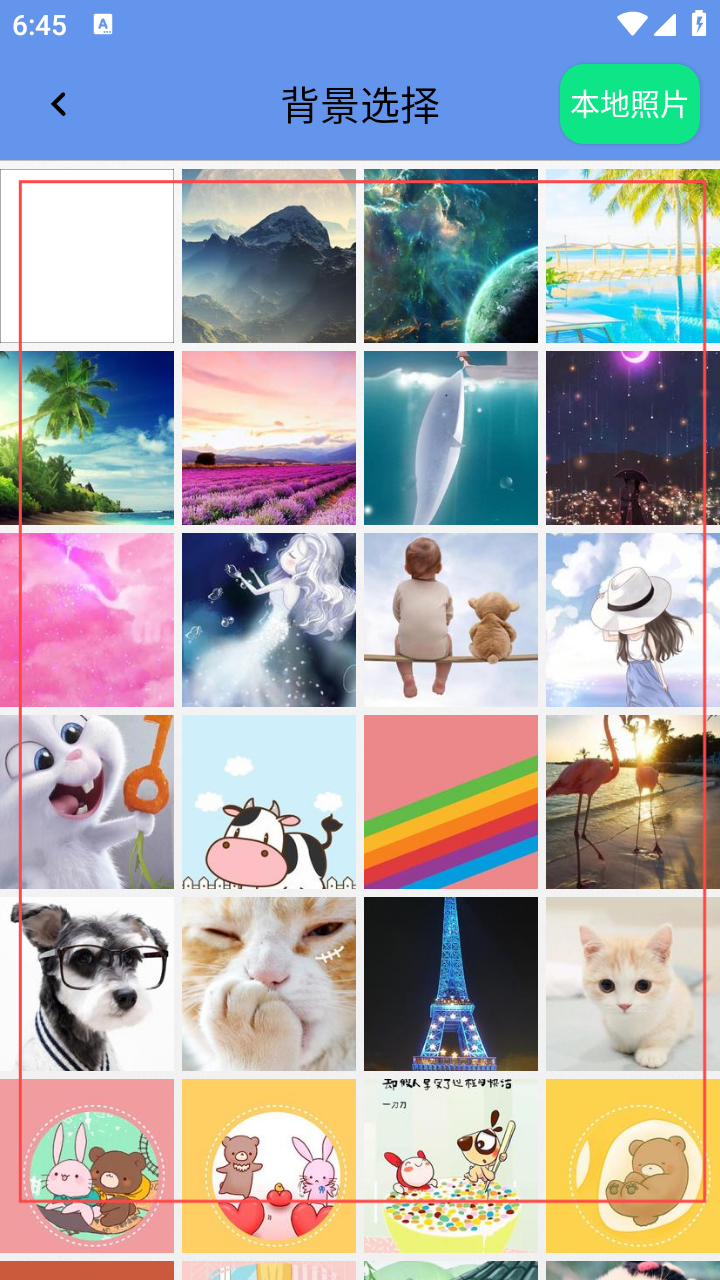Image resolution: width=720 pixels, height=1280 pixels.
Task: Choose the girl with white hat background
Action: click(633, 620)
